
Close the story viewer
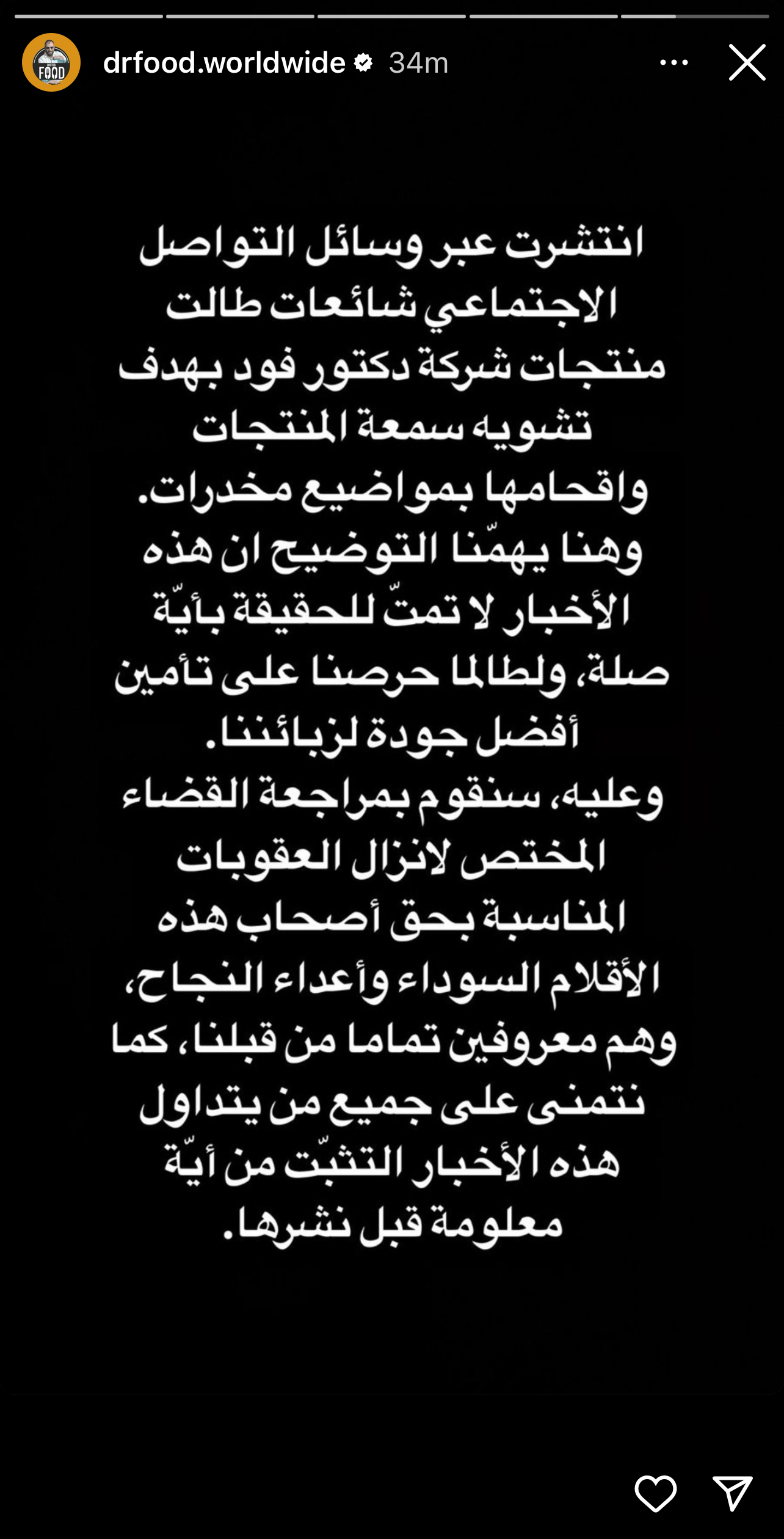tap(747, 62)
